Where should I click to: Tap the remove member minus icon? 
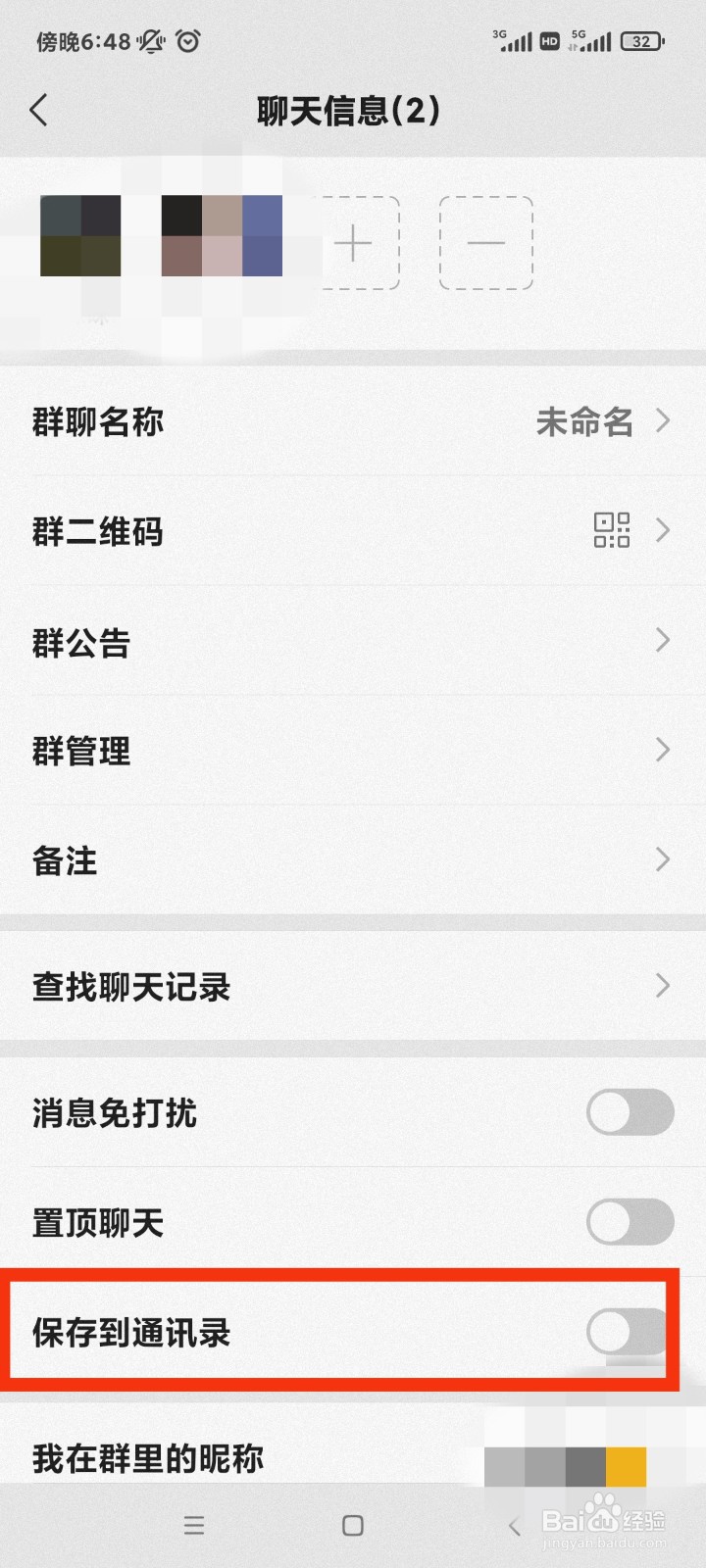(485, 243)
